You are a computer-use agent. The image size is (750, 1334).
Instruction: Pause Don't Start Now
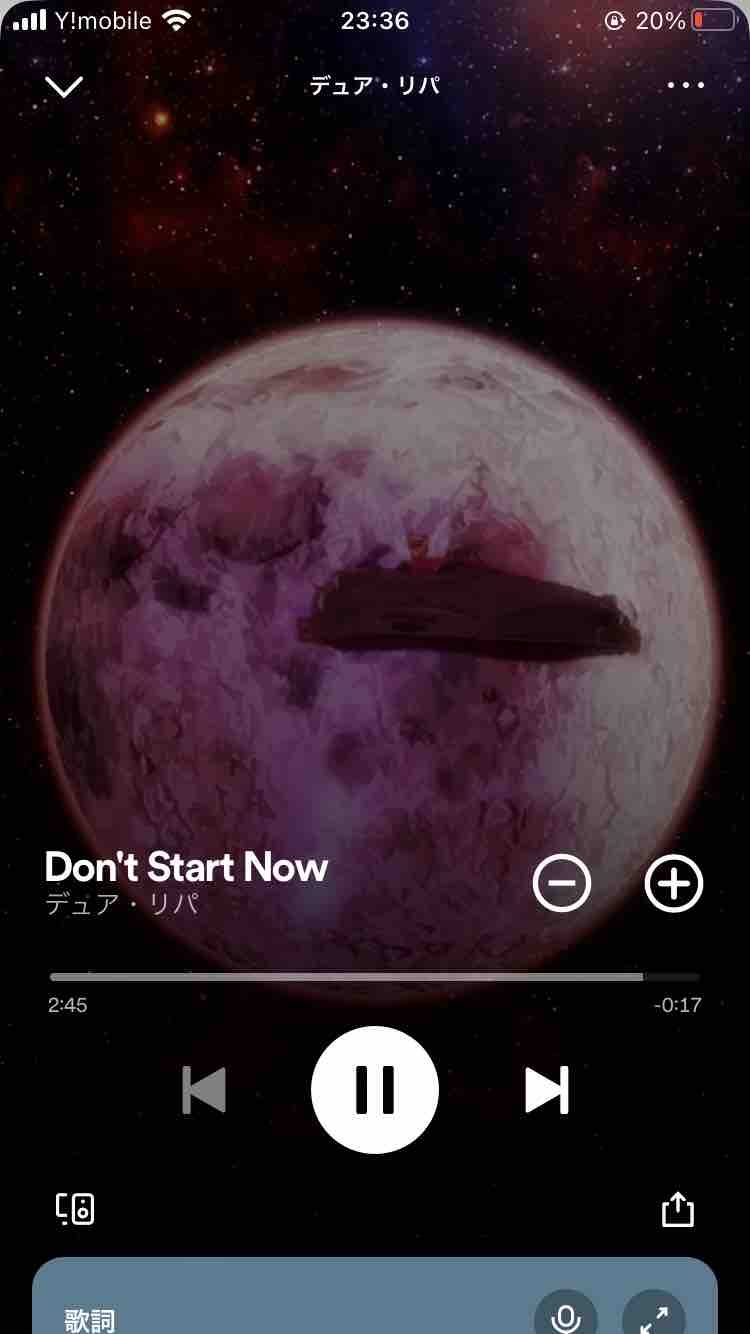pos(375,1090)
